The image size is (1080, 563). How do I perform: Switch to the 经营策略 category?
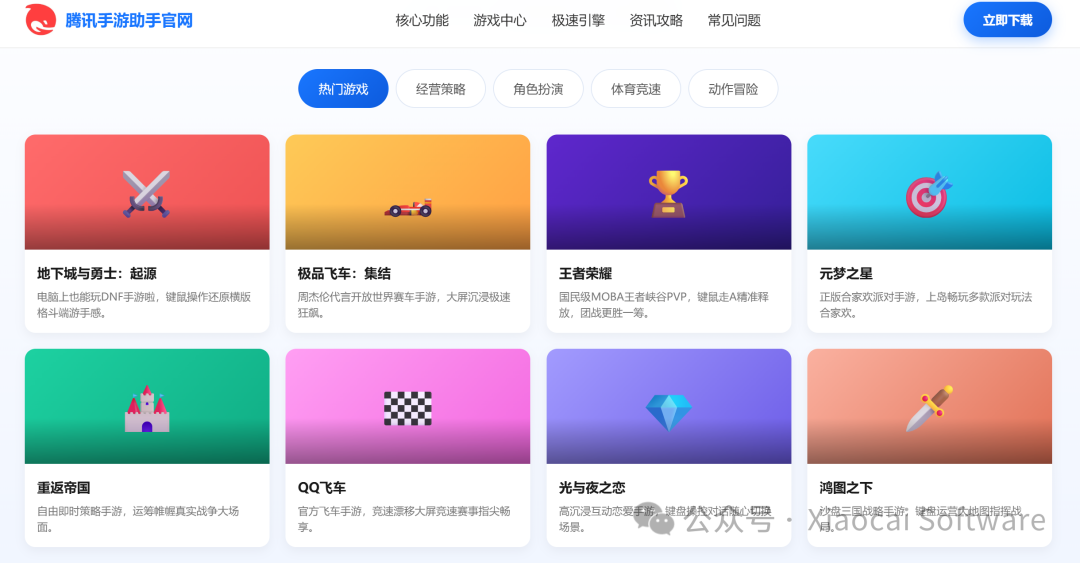click(441, 89)
